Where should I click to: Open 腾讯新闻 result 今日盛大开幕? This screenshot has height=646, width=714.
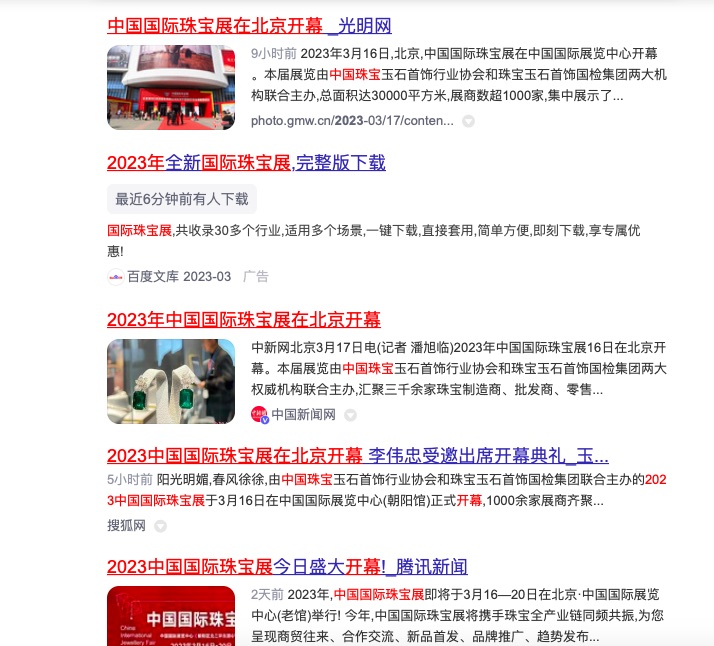pyautogui.click(x=287, y=567)
